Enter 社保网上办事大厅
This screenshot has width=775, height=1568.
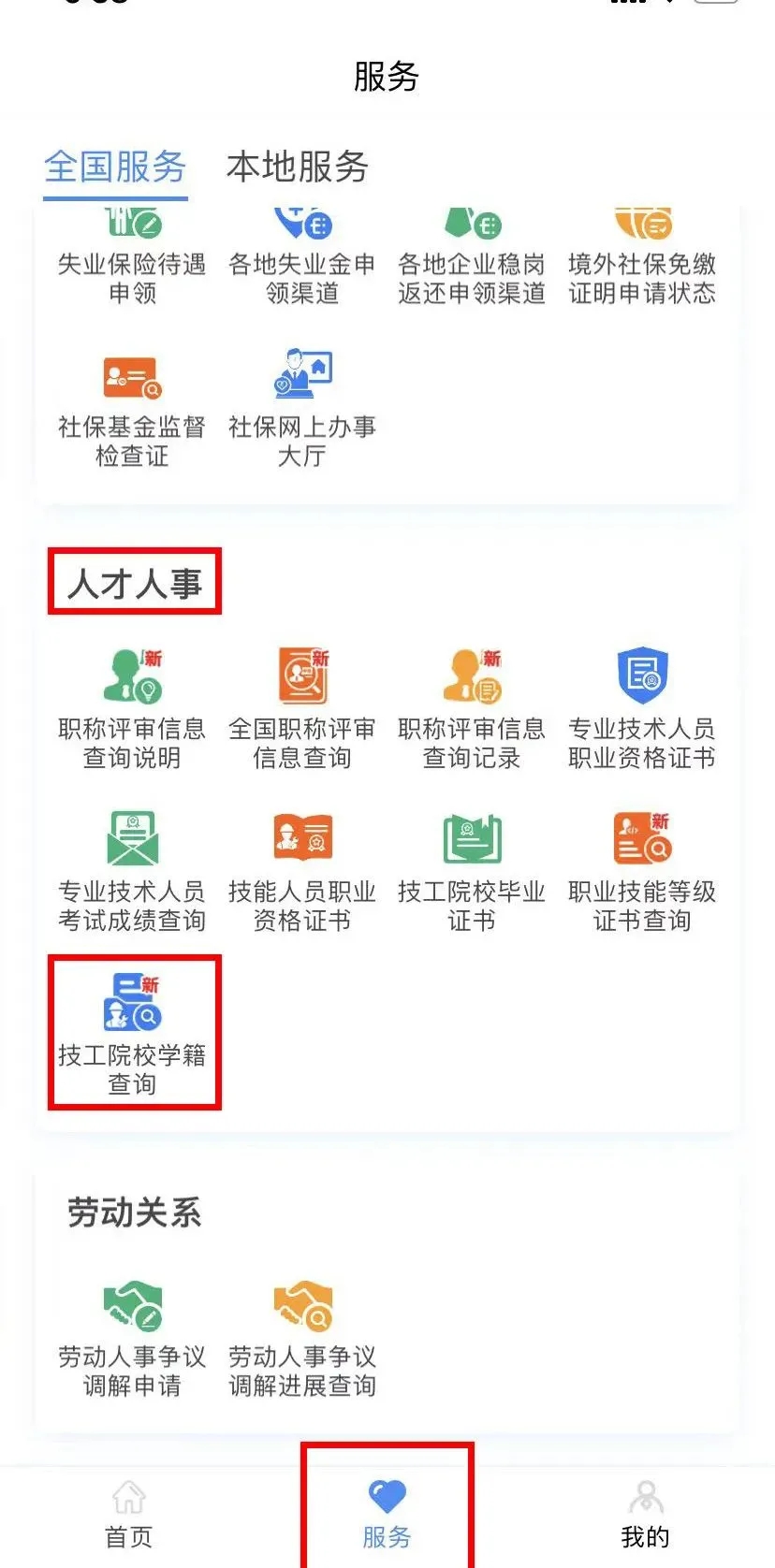(x=301, y=402)
